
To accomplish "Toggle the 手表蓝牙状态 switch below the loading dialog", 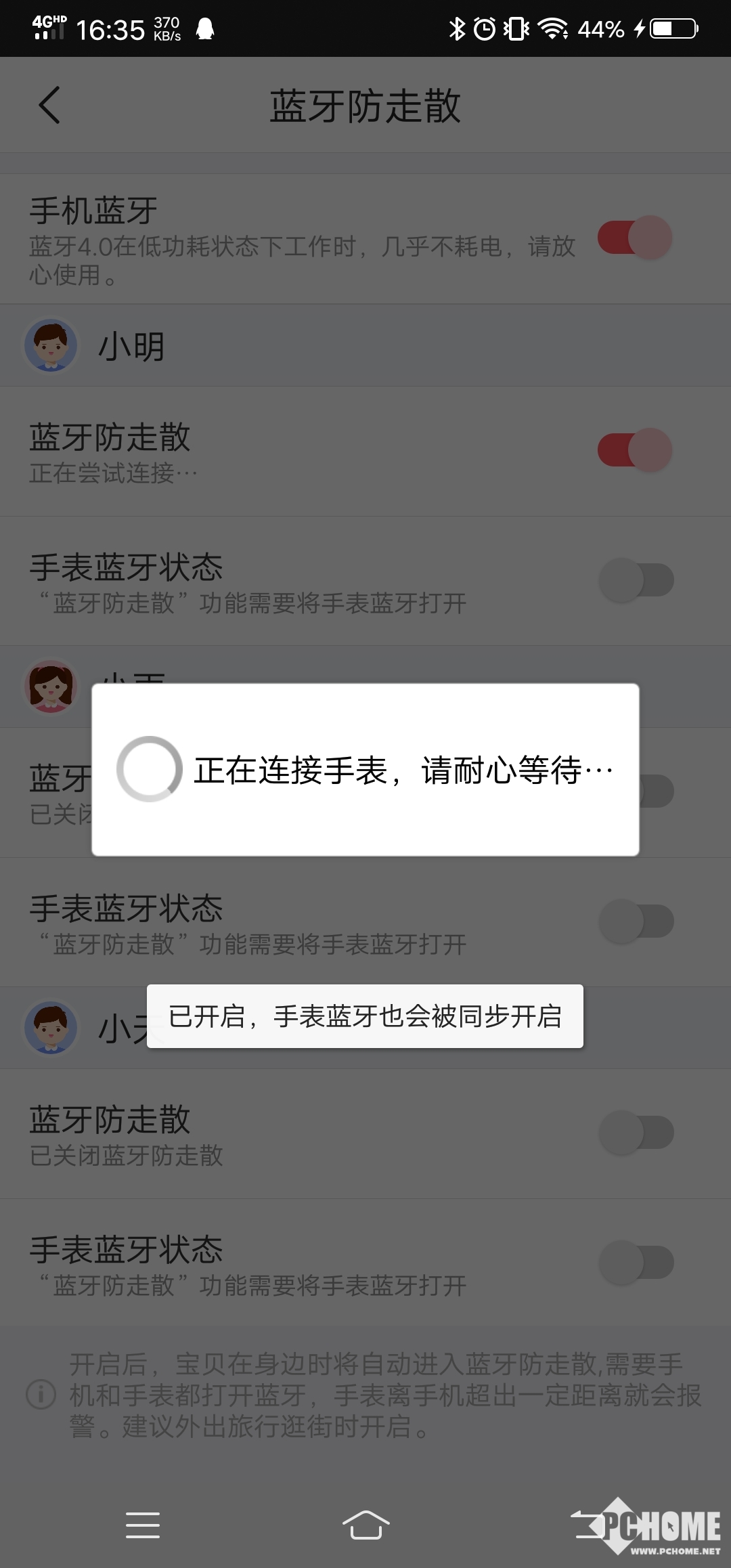I will tap(636, 921).
